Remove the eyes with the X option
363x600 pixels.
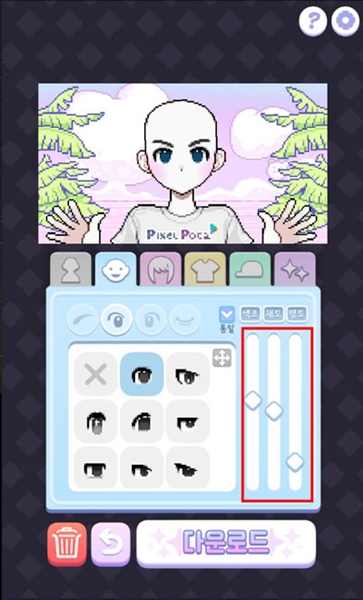click(x=96, y=374)
